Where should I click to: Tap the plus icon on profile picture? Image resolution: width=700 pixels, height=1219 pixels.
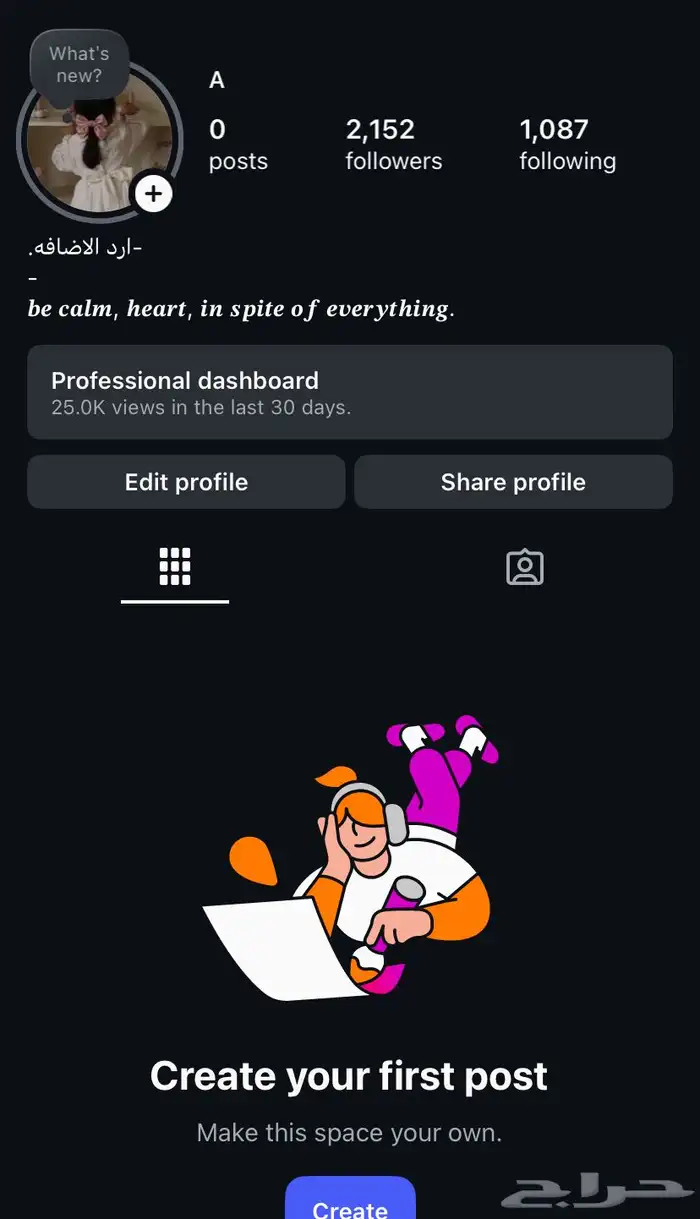tap(153, 193)
